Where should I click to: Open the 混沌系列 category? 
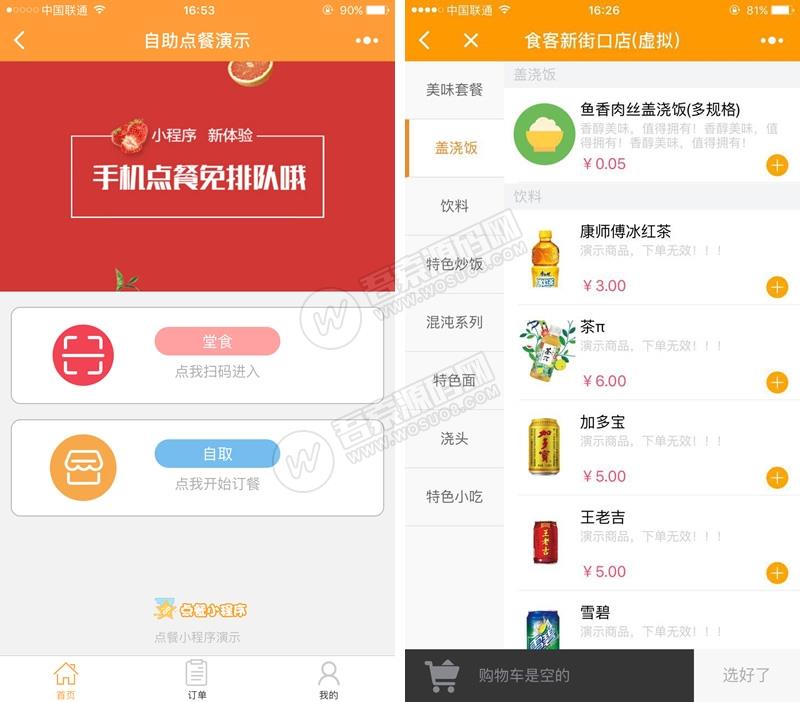click(454, 322)
